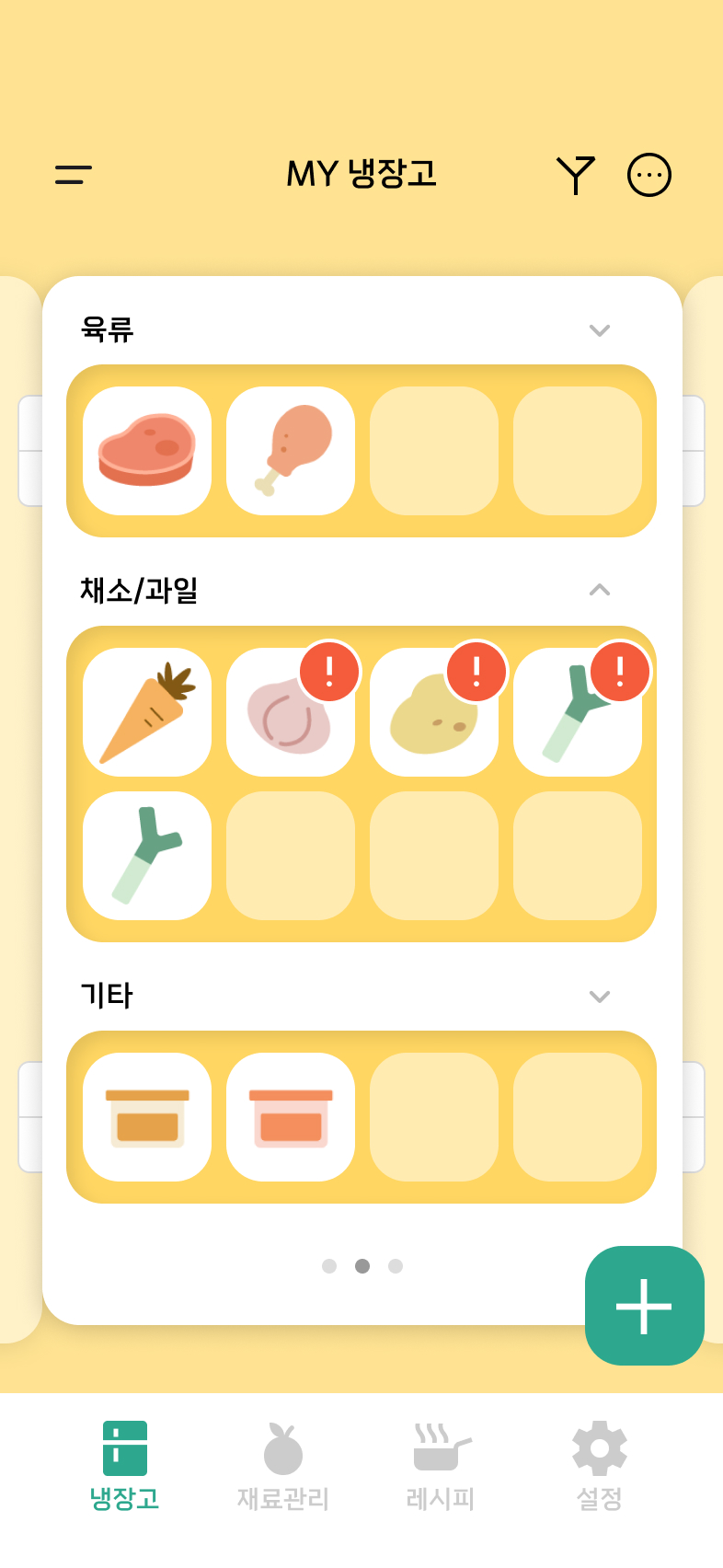The height and width of the screenshot is (1568, 723).
Task: Add a new ingredient with plus button
Action: 645,1306
